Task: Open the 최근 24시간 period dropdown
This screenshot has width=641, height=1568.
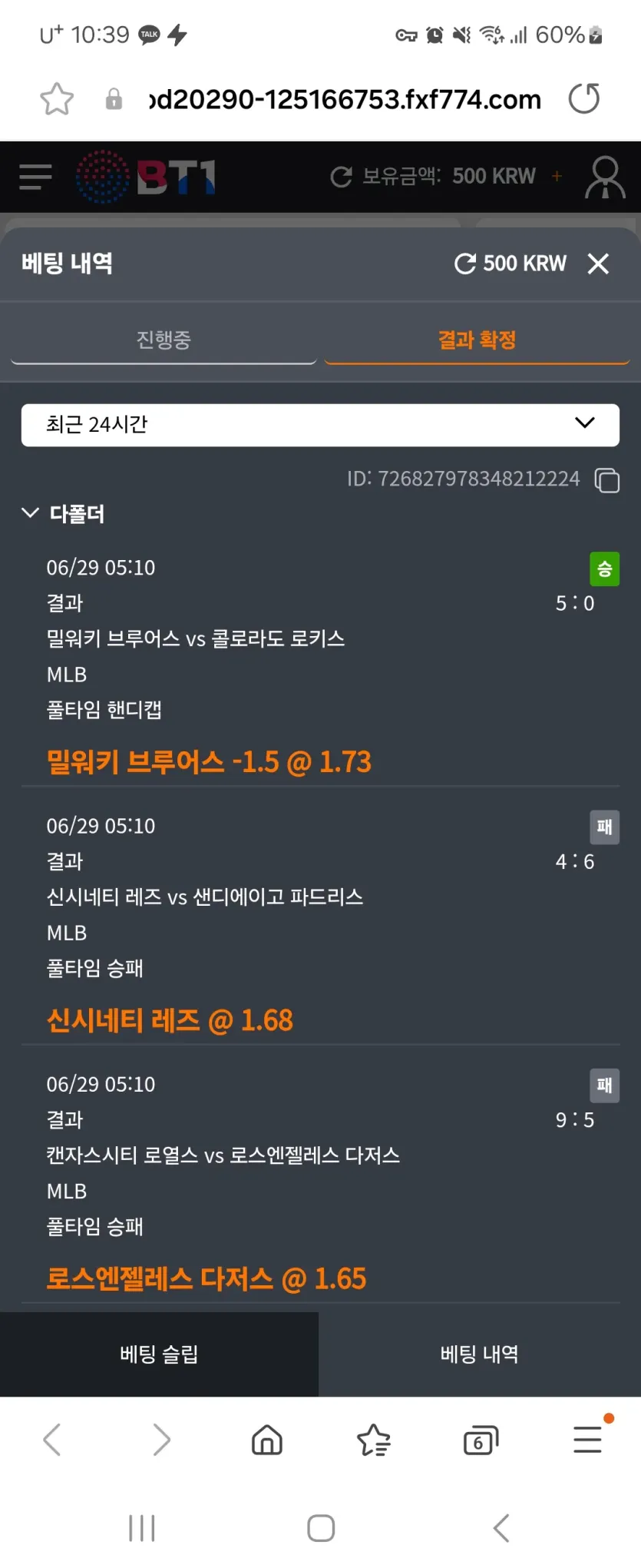Action: [x=320, y=424]
